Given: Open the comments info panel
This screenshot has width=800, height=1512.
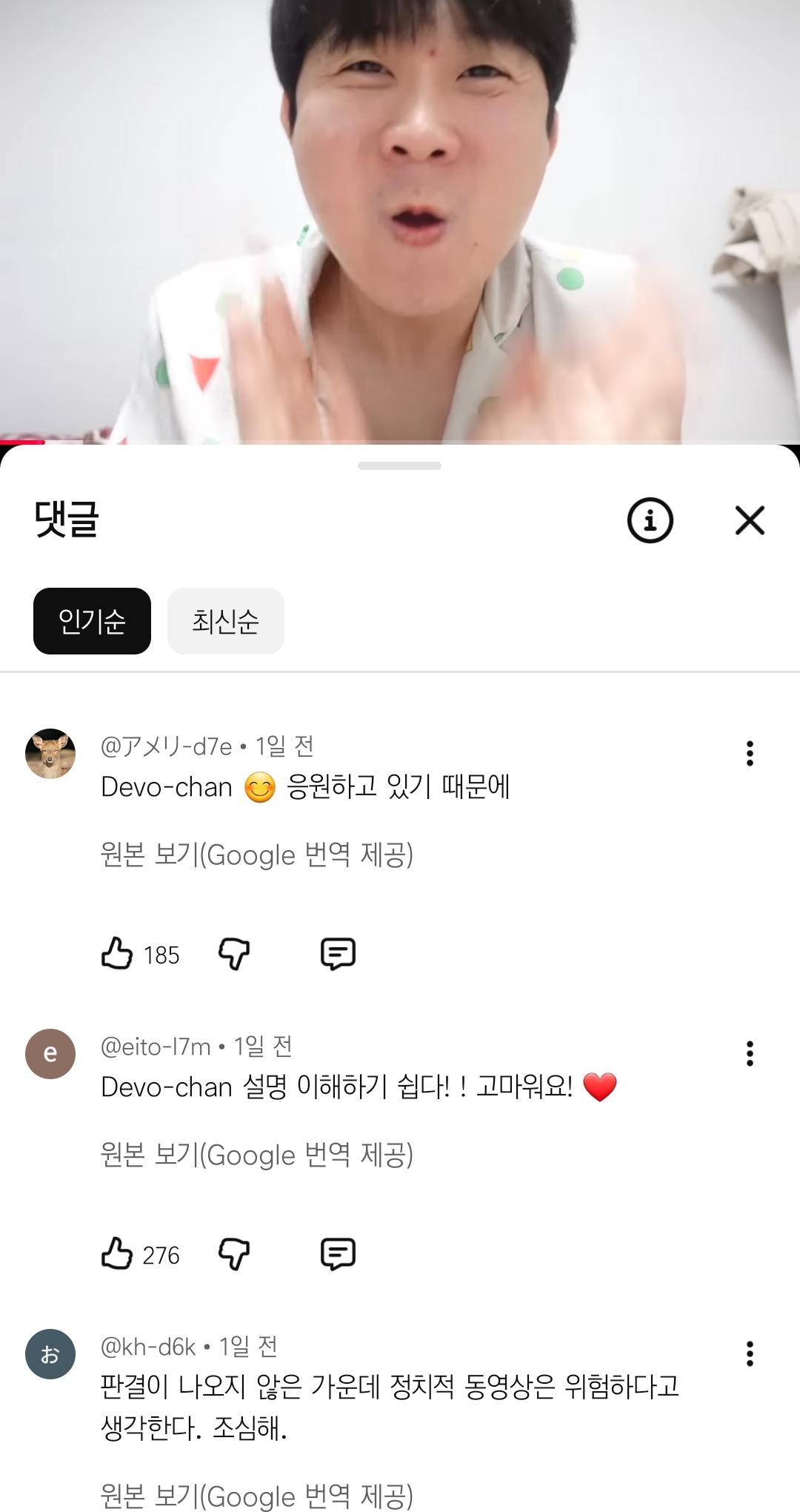Looking at the screenshot, I should click(648, 522).
